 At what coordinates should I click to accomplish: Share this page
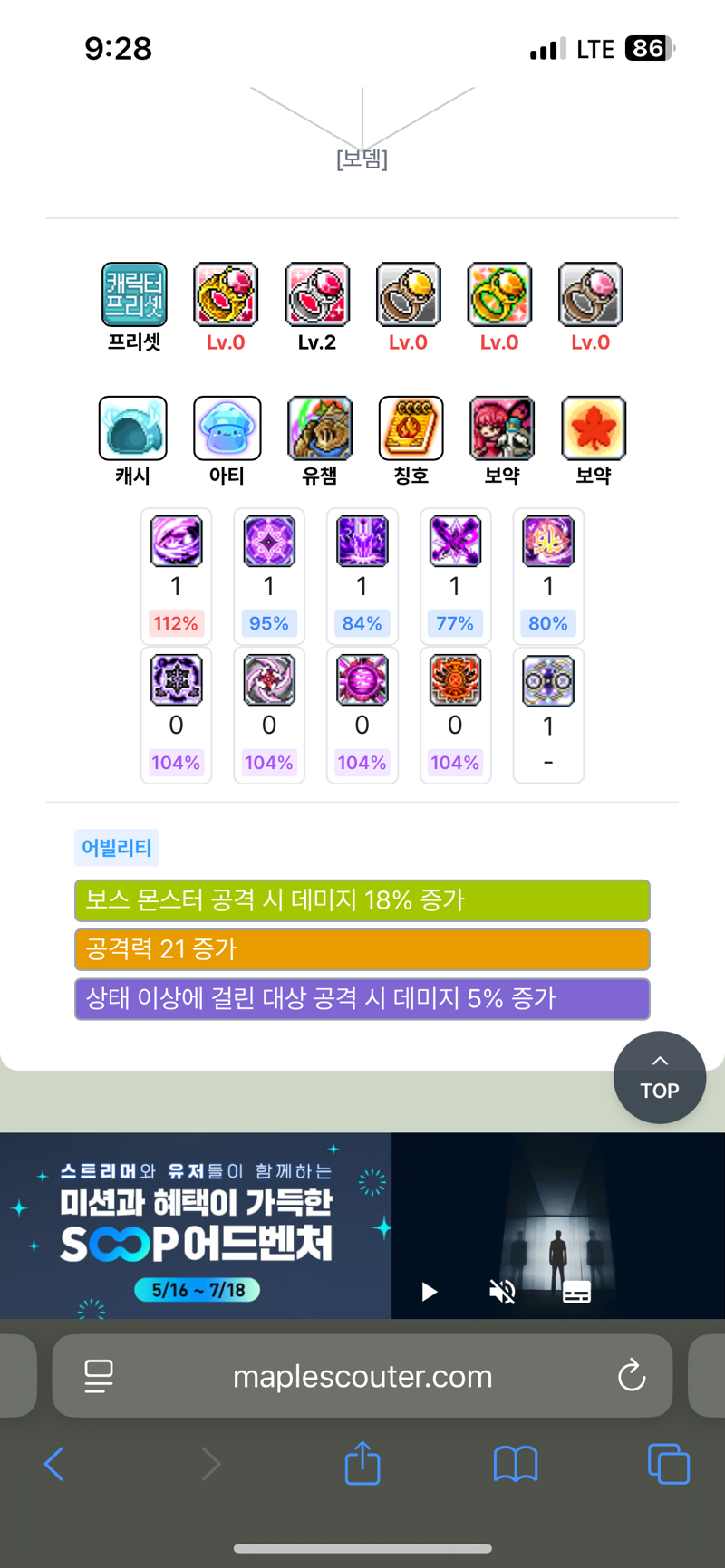[362, 1463]
